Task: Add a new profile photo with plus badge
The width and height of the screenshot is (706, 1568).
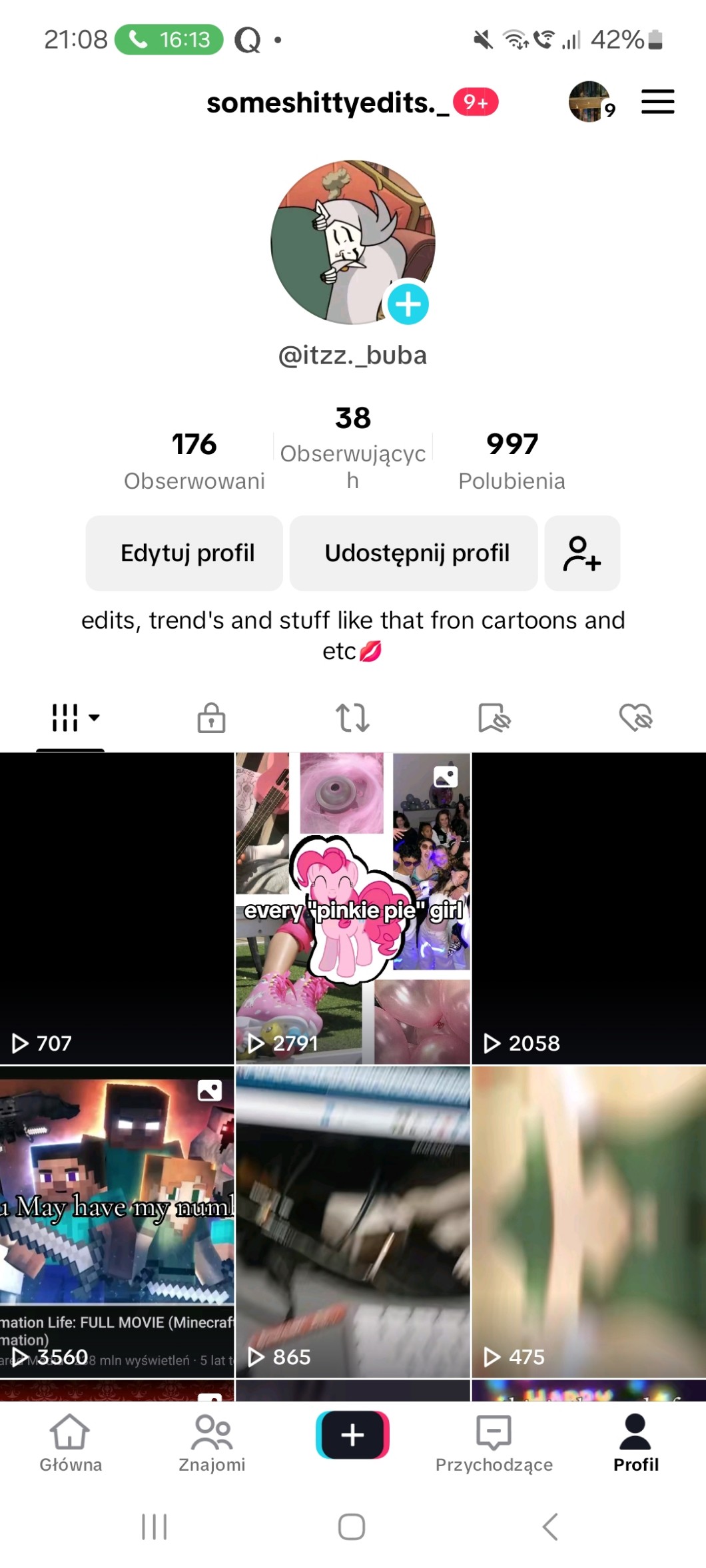Action: tap(408, 304)
